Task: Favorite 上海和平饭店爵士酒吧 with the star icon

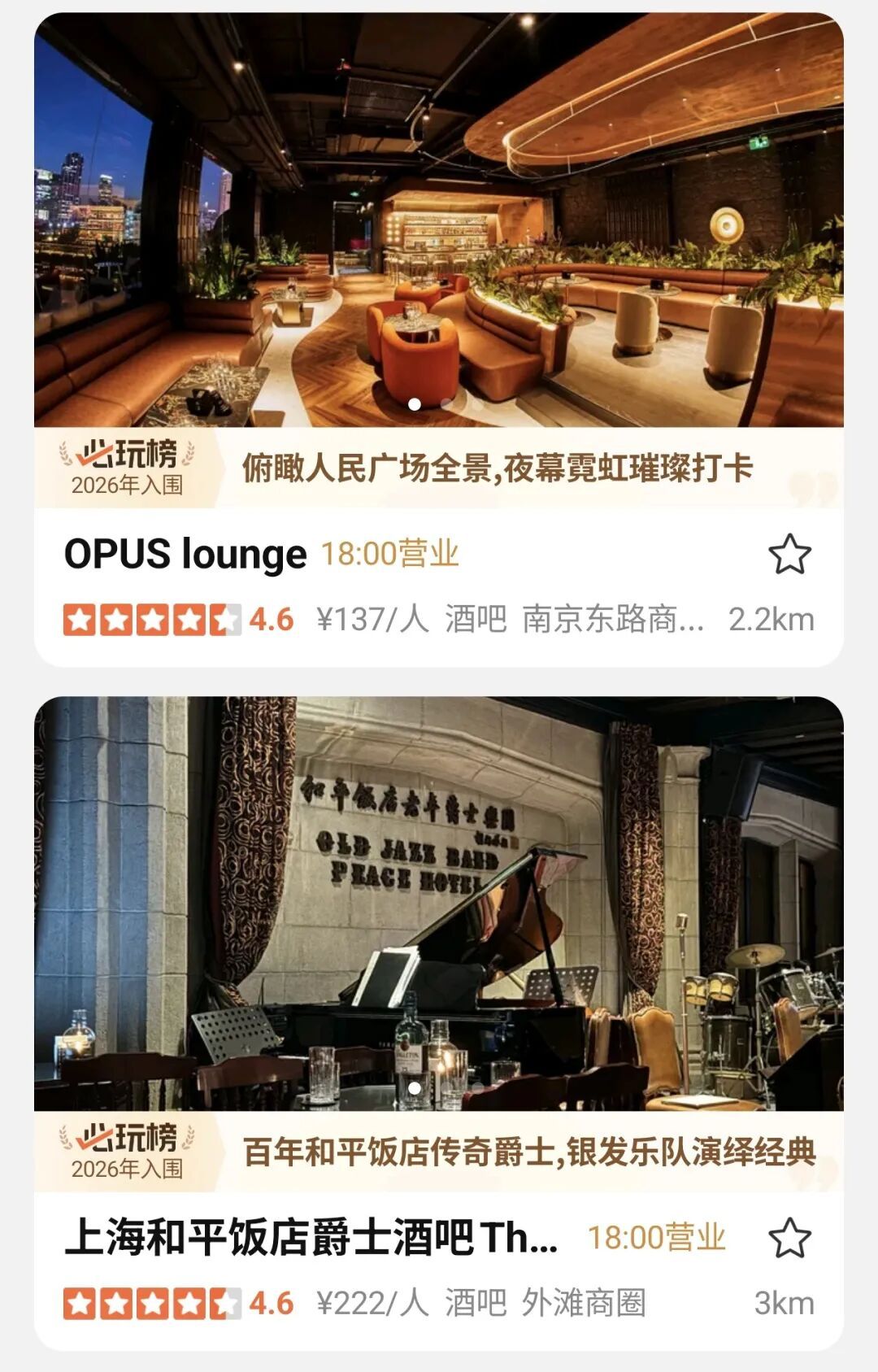Action: coord(789,1238)
